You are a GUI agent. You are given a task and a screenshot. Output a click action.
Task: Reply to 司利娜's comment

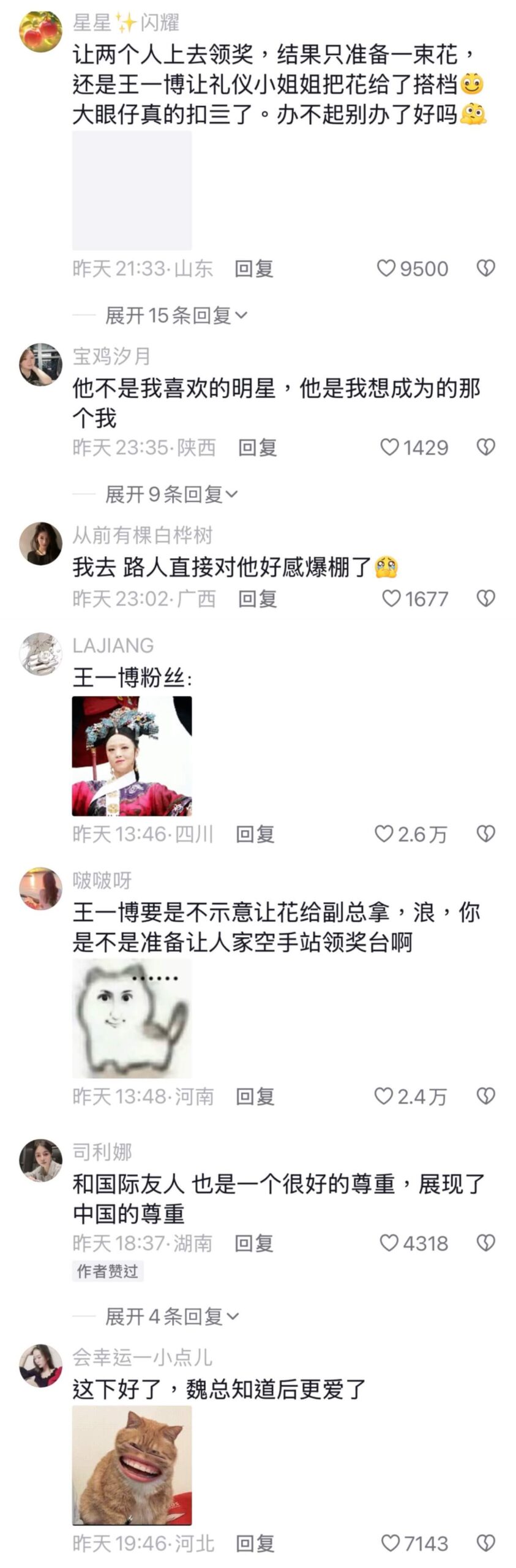pos(254,1243)
